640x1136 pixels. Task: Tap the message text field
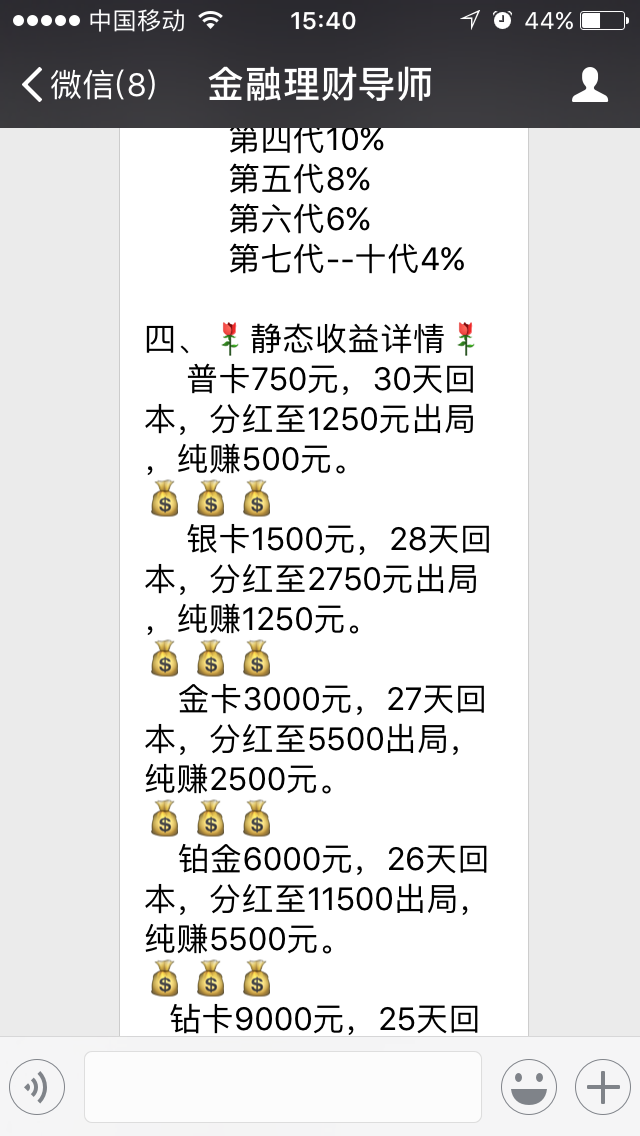[x=283, y=1086]
